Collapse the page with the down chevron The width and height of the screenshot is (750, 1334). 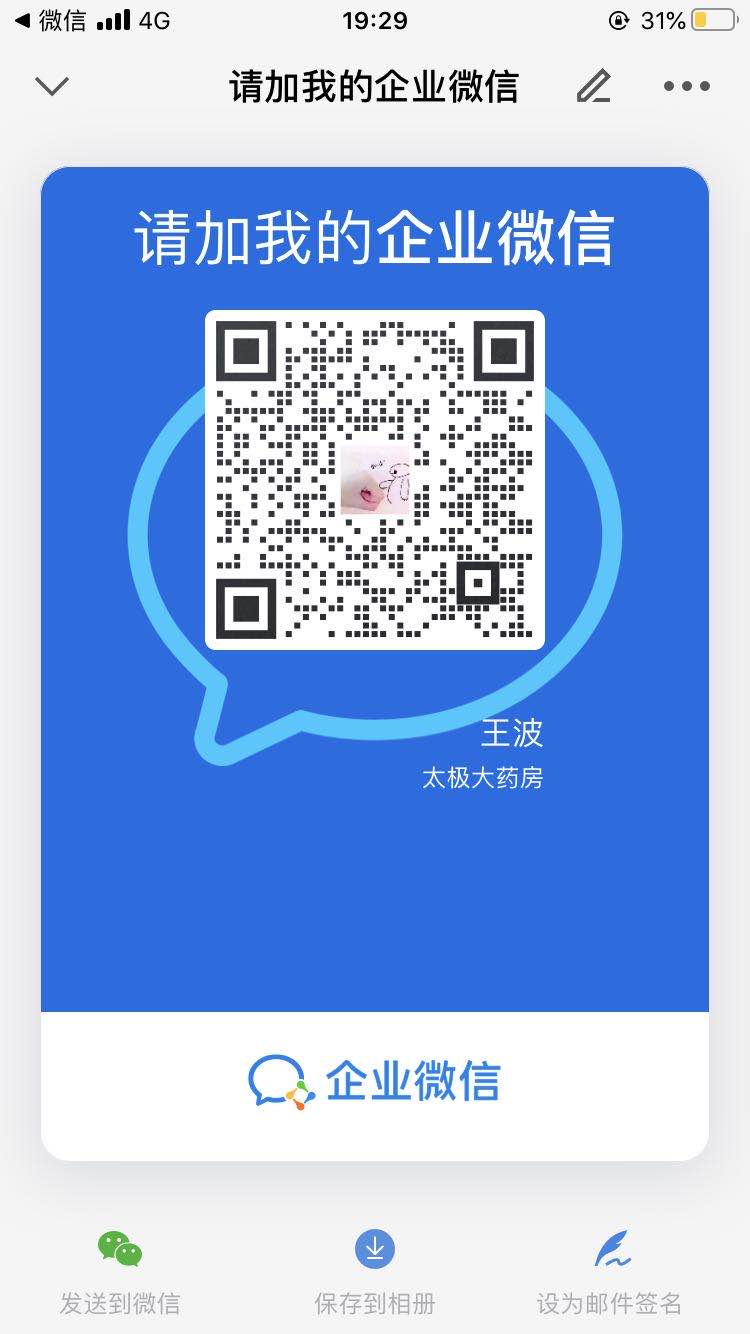point(52,86)
